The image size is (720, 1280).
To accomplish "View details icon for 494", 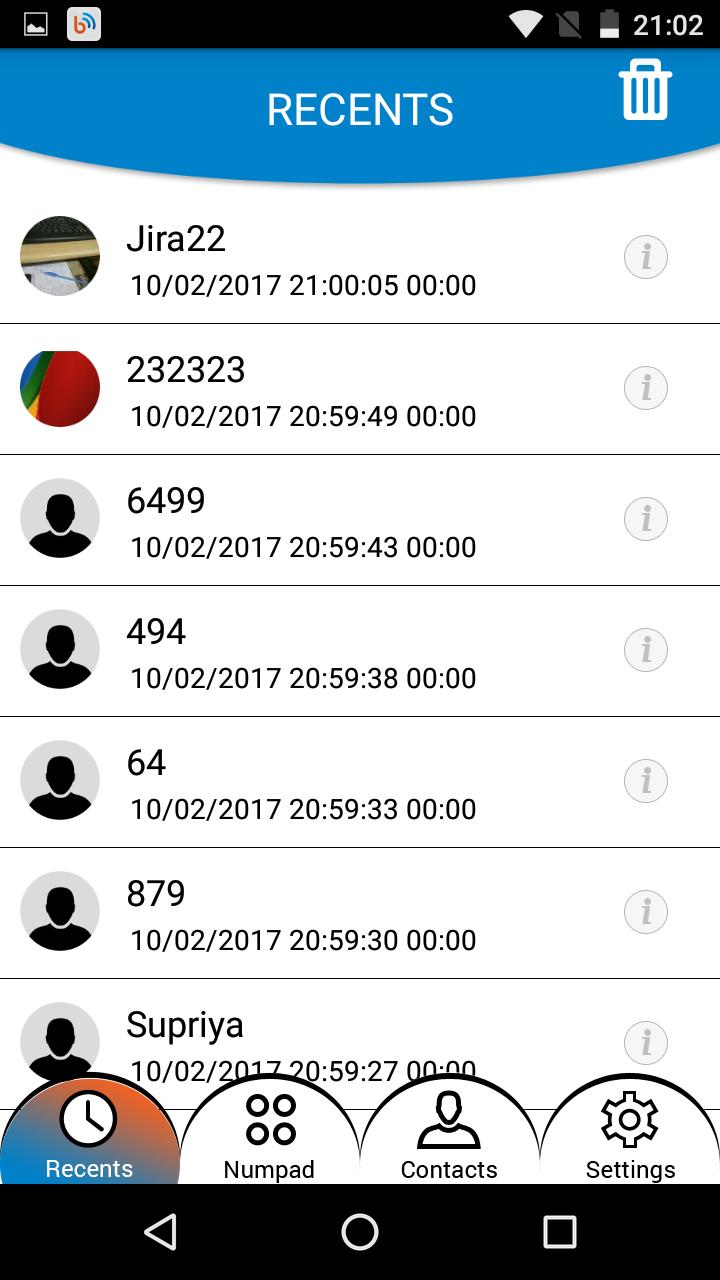I will click(x=646, y=650).
